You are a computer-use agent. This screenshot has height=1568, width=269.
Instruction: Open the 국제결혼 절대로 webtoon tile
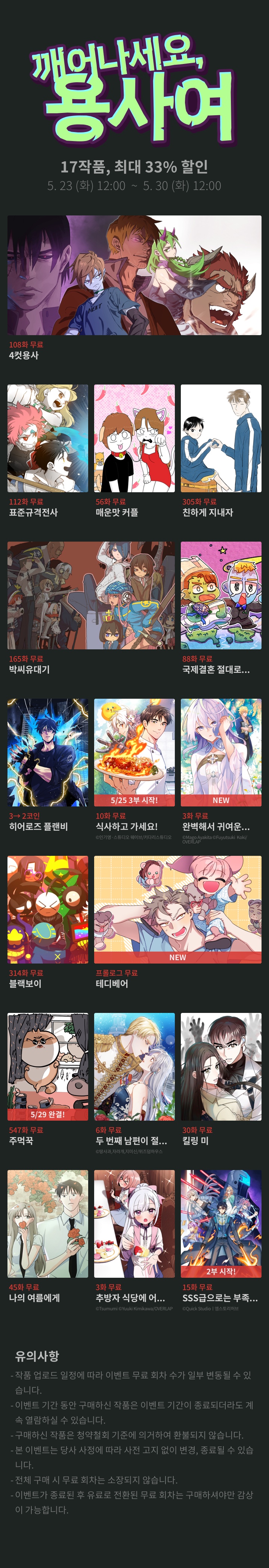[221, 595]
